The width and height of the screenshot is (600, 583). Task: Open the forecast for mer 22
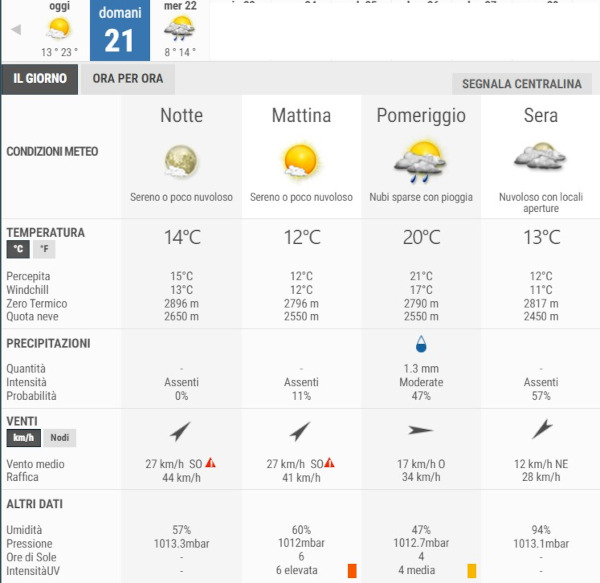[x=180, y=30]
